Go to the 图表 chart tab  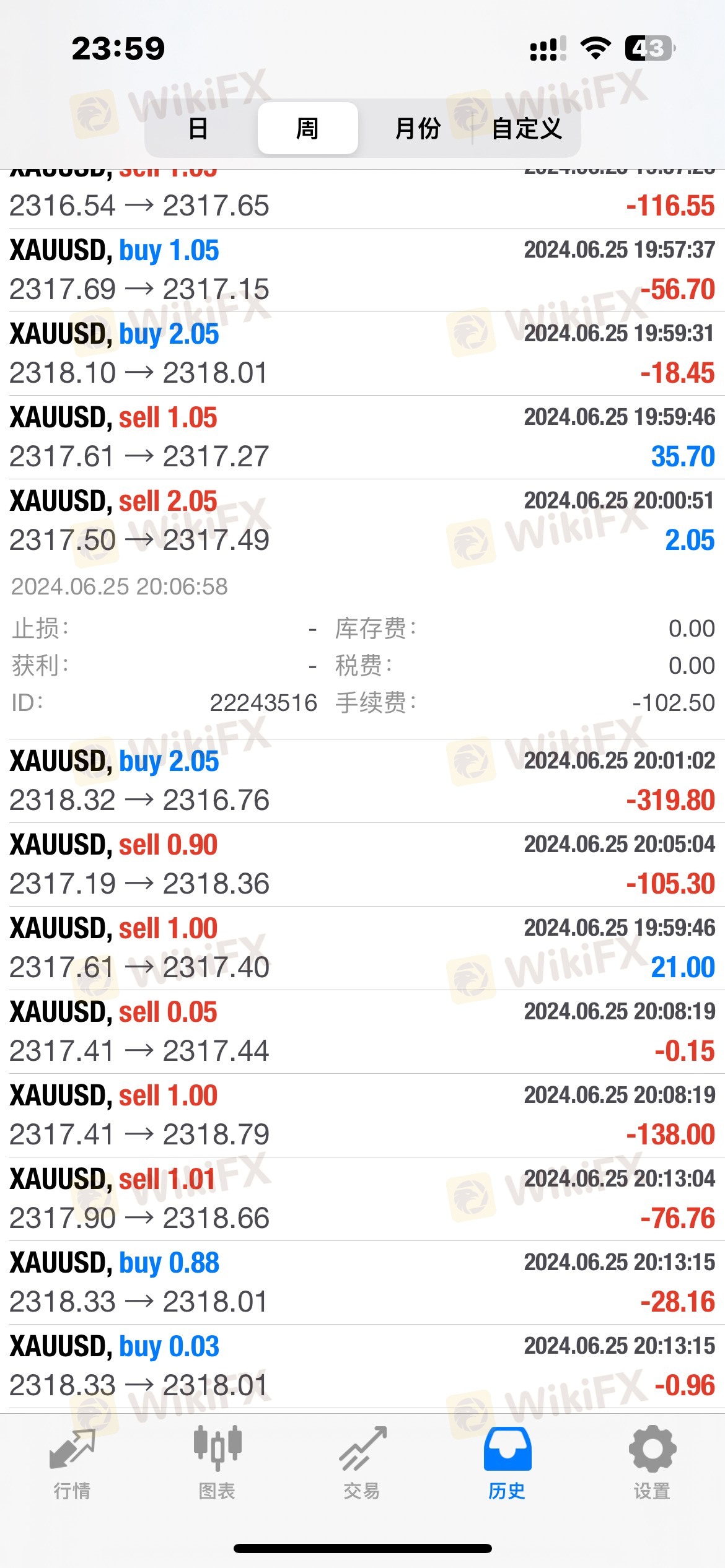pyautogui.click(x=217, y=1464)
